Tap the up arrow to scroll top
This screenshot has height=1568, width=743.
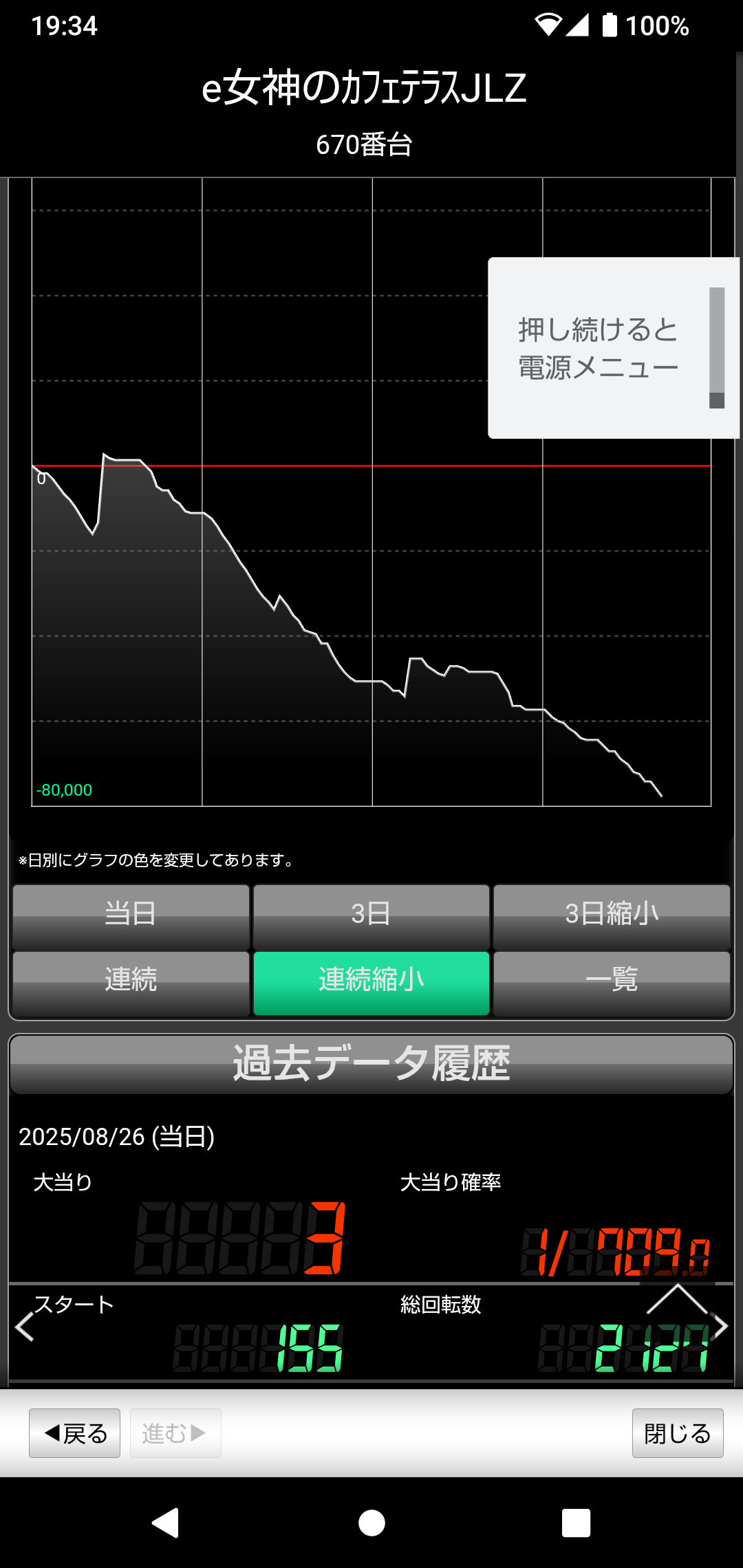678,1300
